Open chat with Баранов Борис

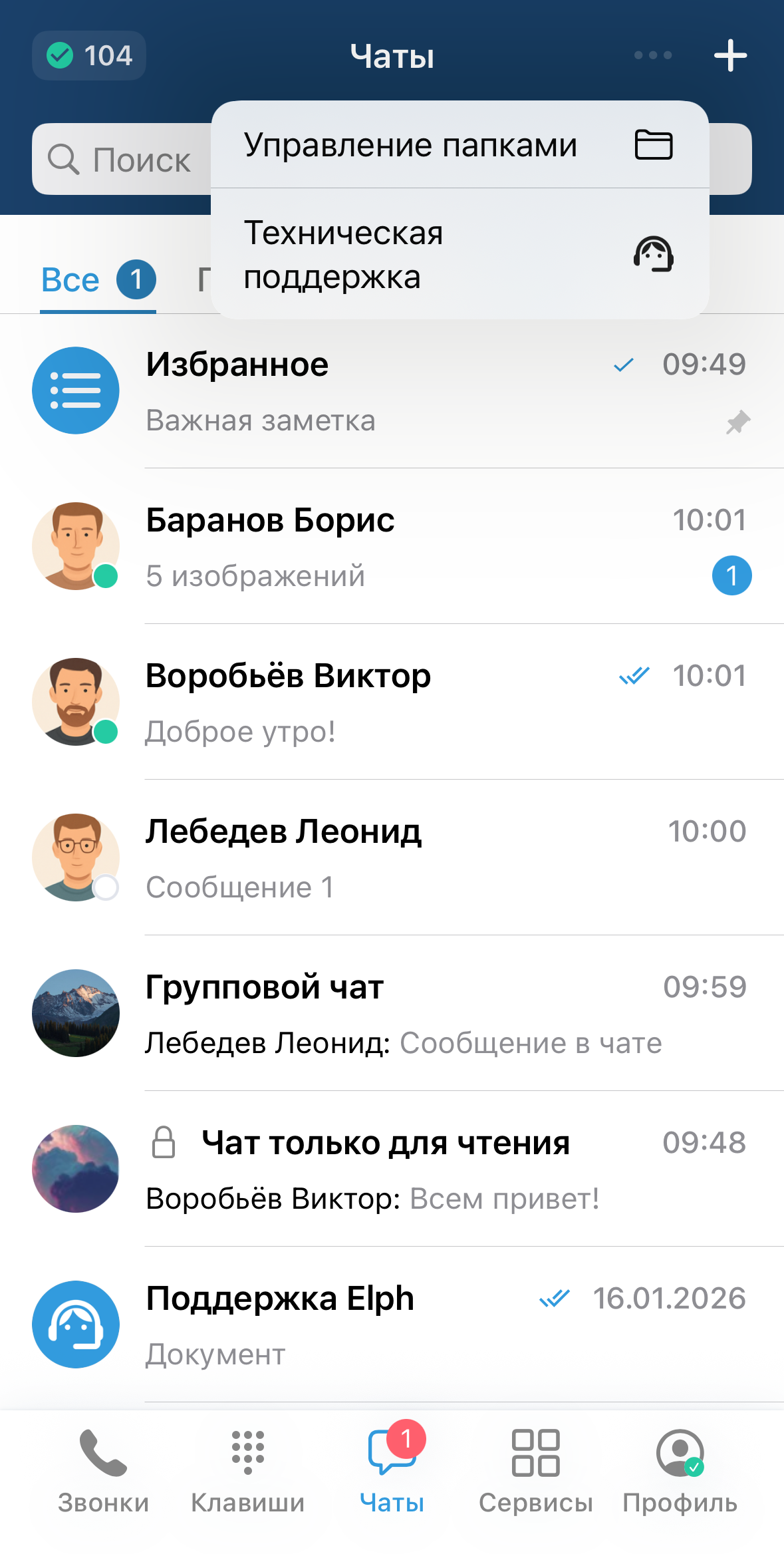click(x=399, y=547)
